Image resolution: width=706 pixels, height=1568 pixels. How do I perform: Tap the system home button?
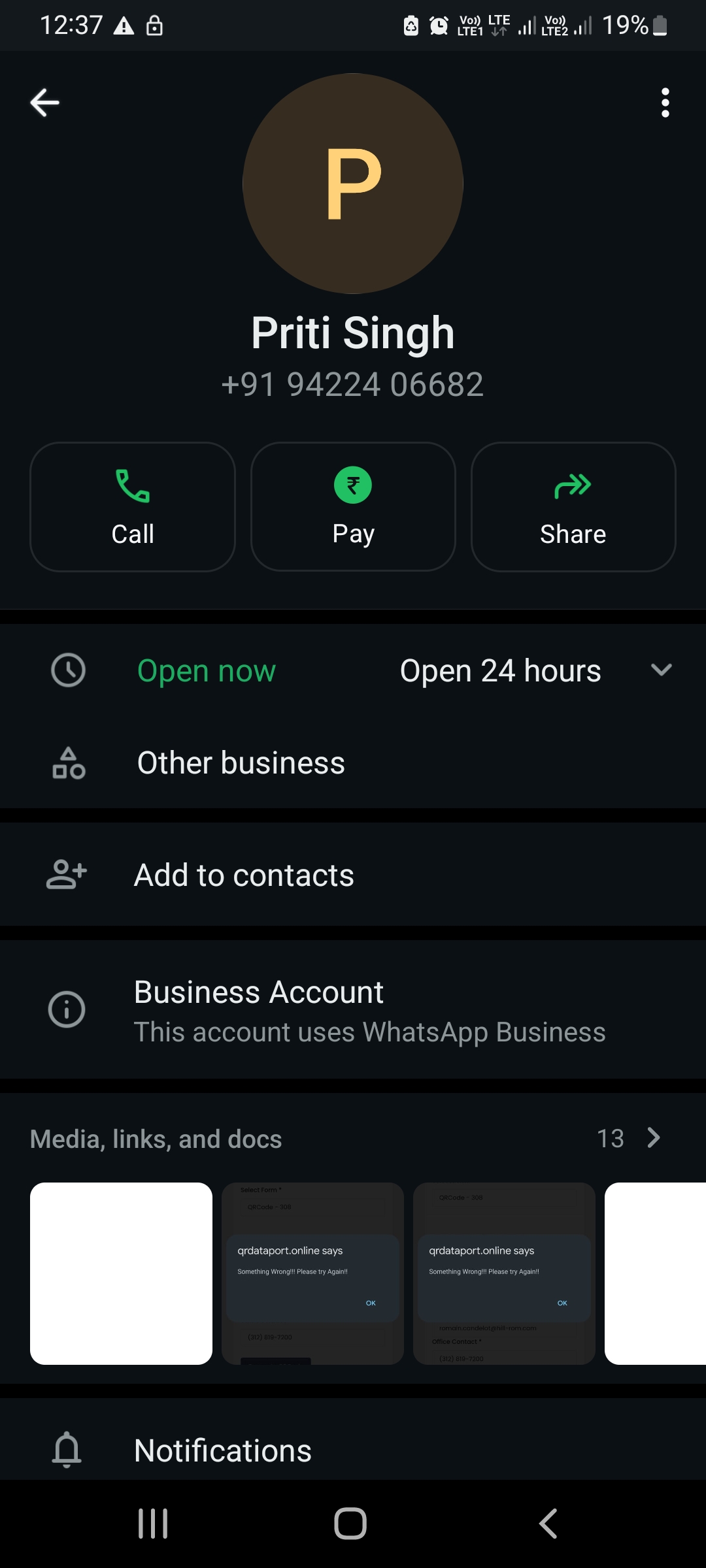[350, 1524]
